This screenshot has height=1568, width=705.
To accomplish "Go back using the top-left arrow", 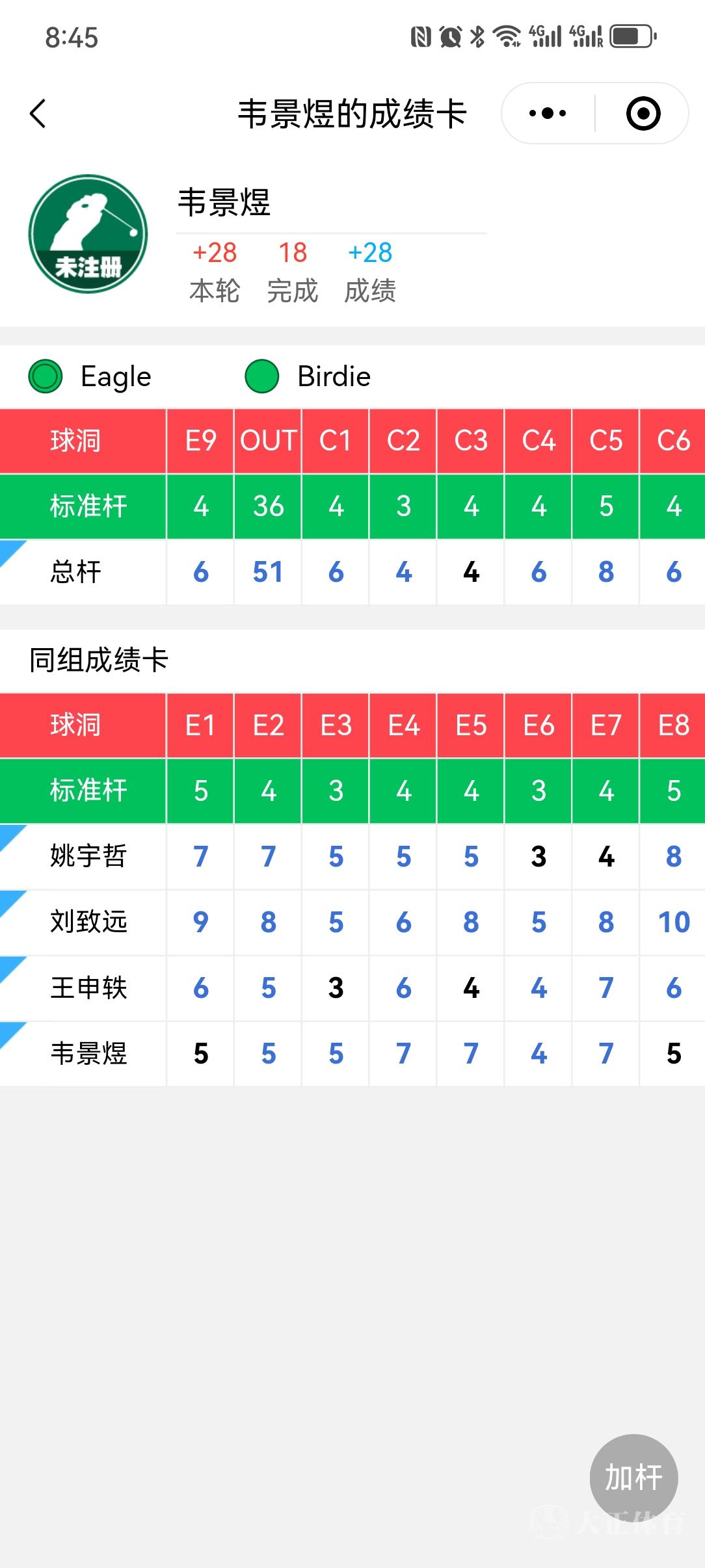I will (x=38, y=114).
